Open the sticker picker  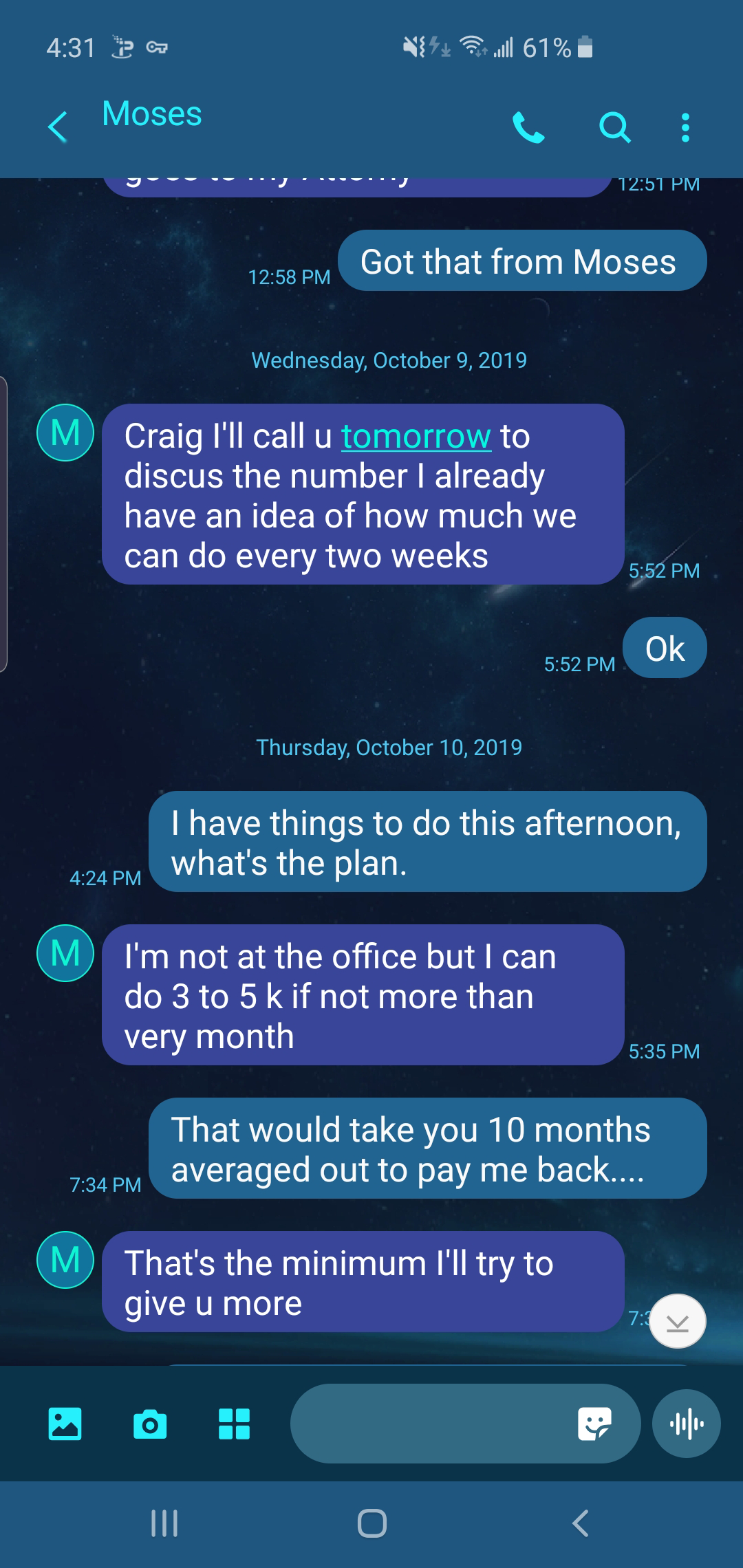point(594,1424)
